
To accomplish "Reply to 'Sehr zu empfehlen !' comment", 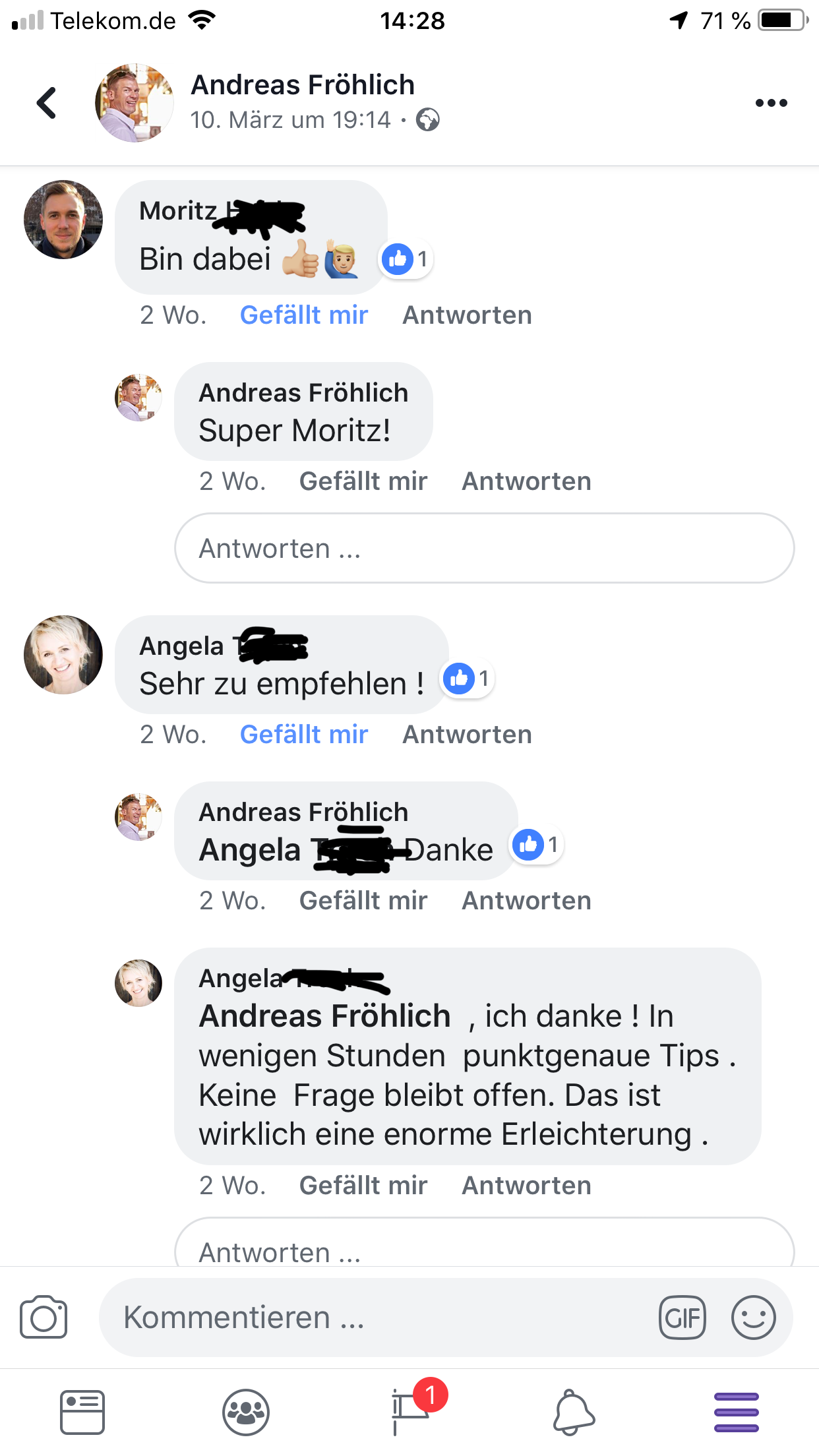I will click(467, 735).
